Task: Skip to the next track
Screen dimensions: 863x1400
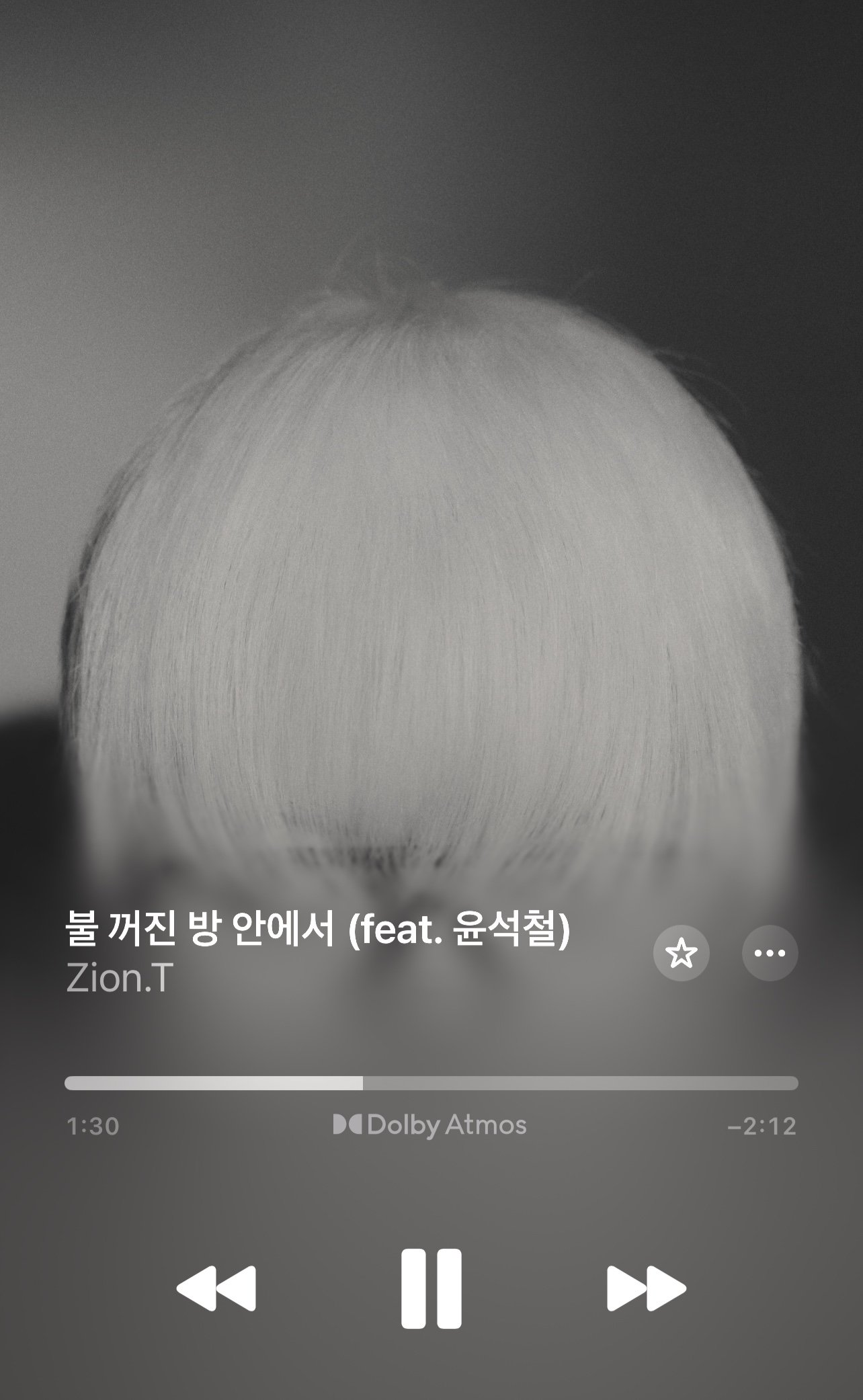Action: click(647, 1288)
